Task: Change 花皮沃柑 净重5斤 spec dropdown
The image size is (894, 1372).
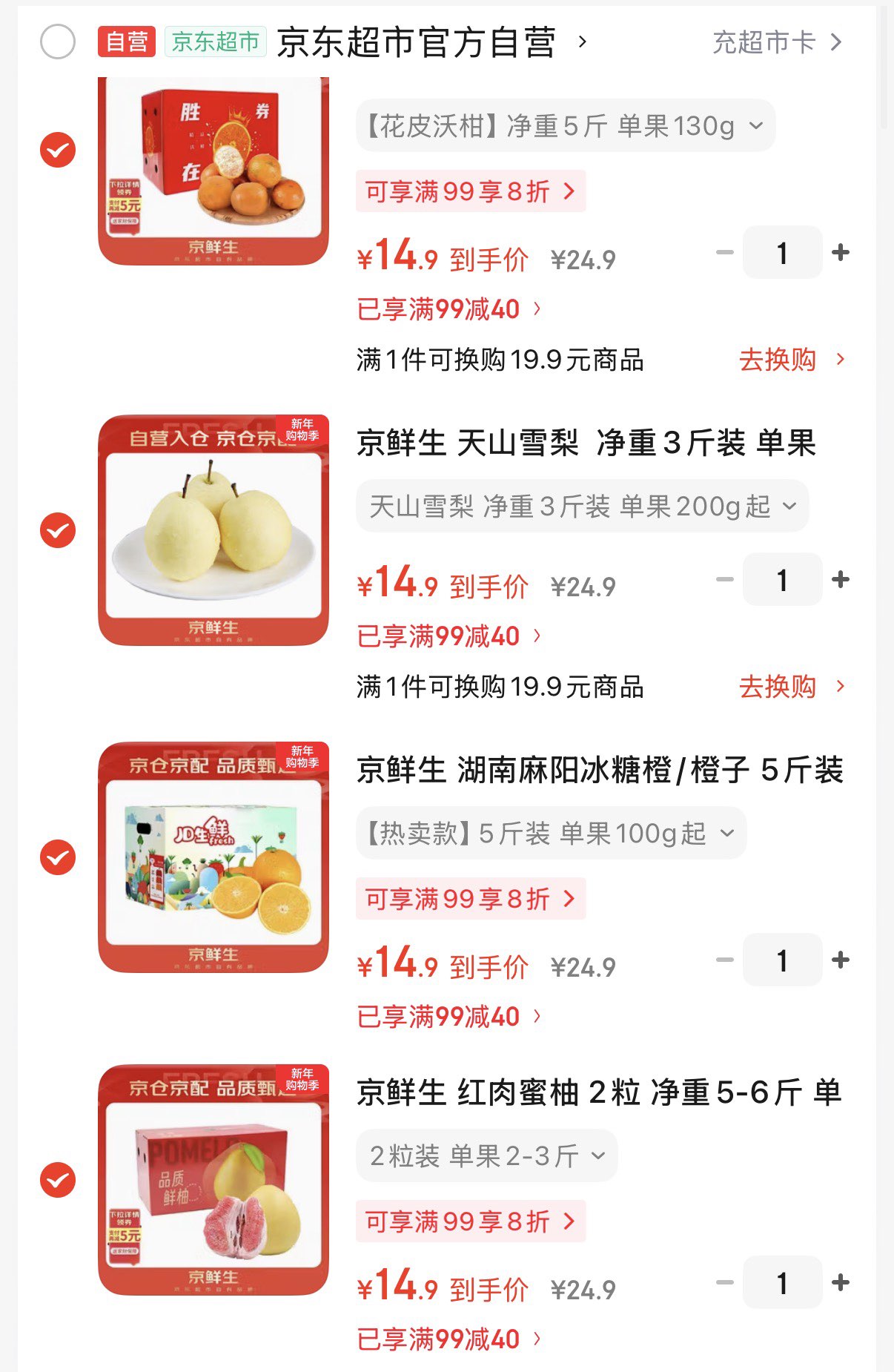Action: [565, 126]
